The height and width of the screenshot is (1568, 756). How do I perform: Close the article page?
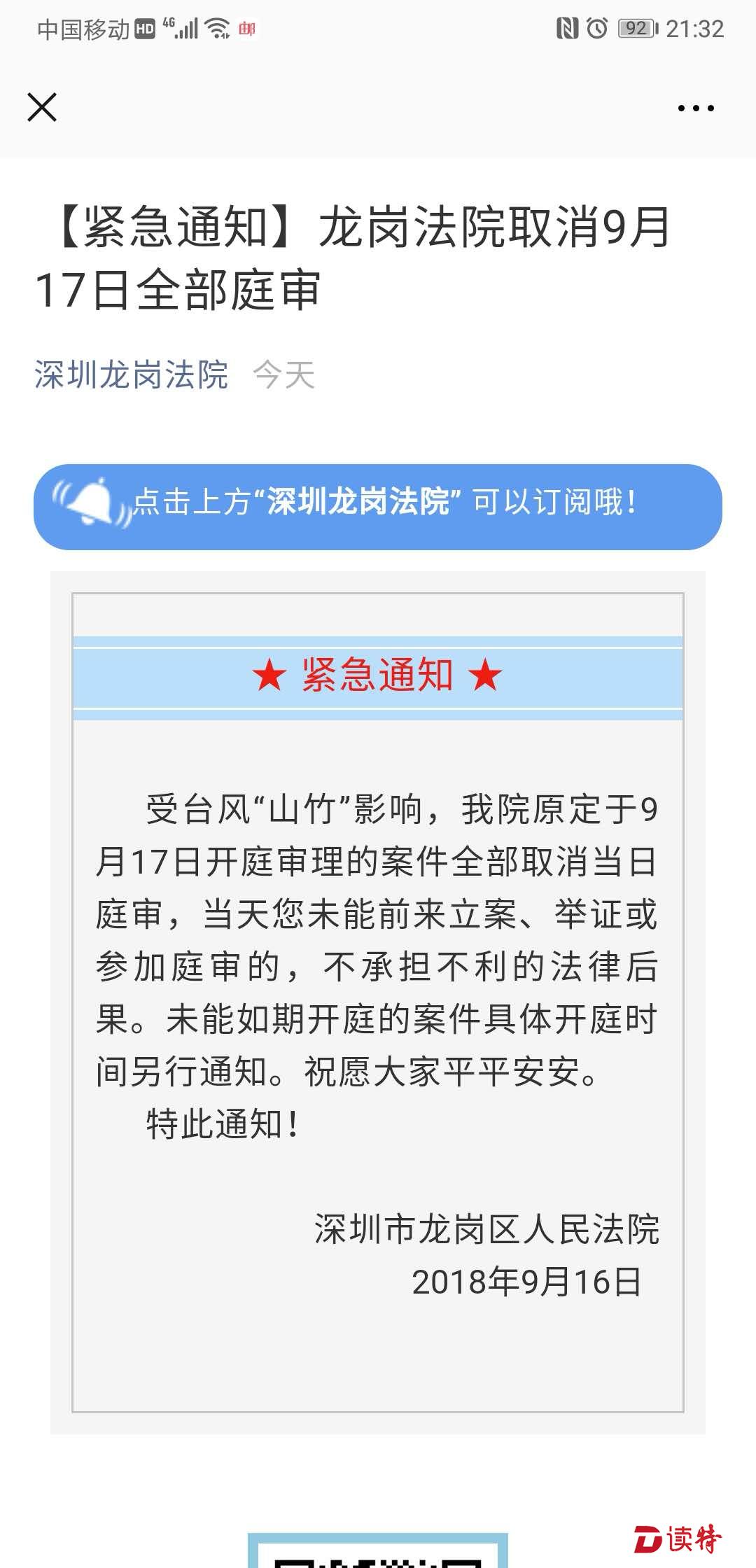[x=42, y=108]
